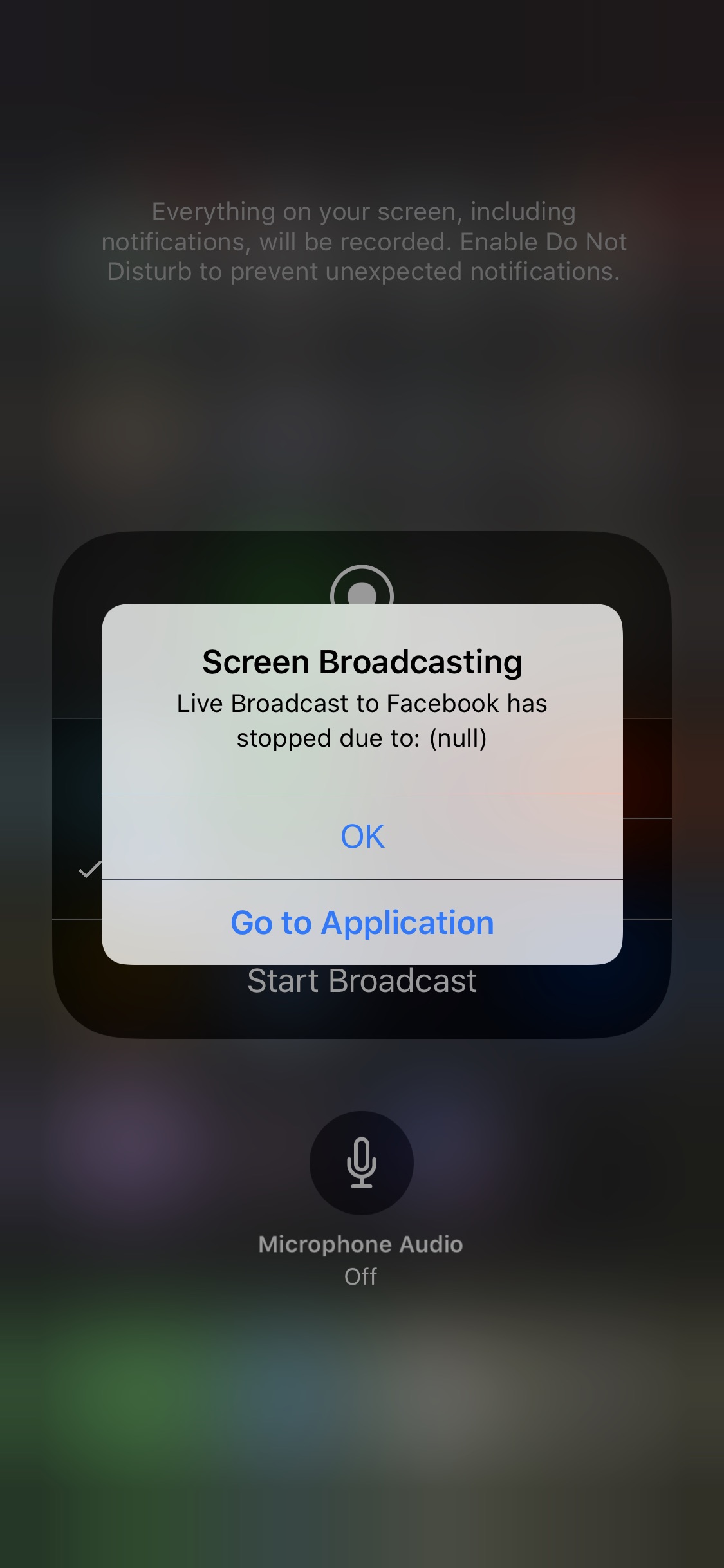Tap the Off label under Microphone Audio

click(362, 1276)
